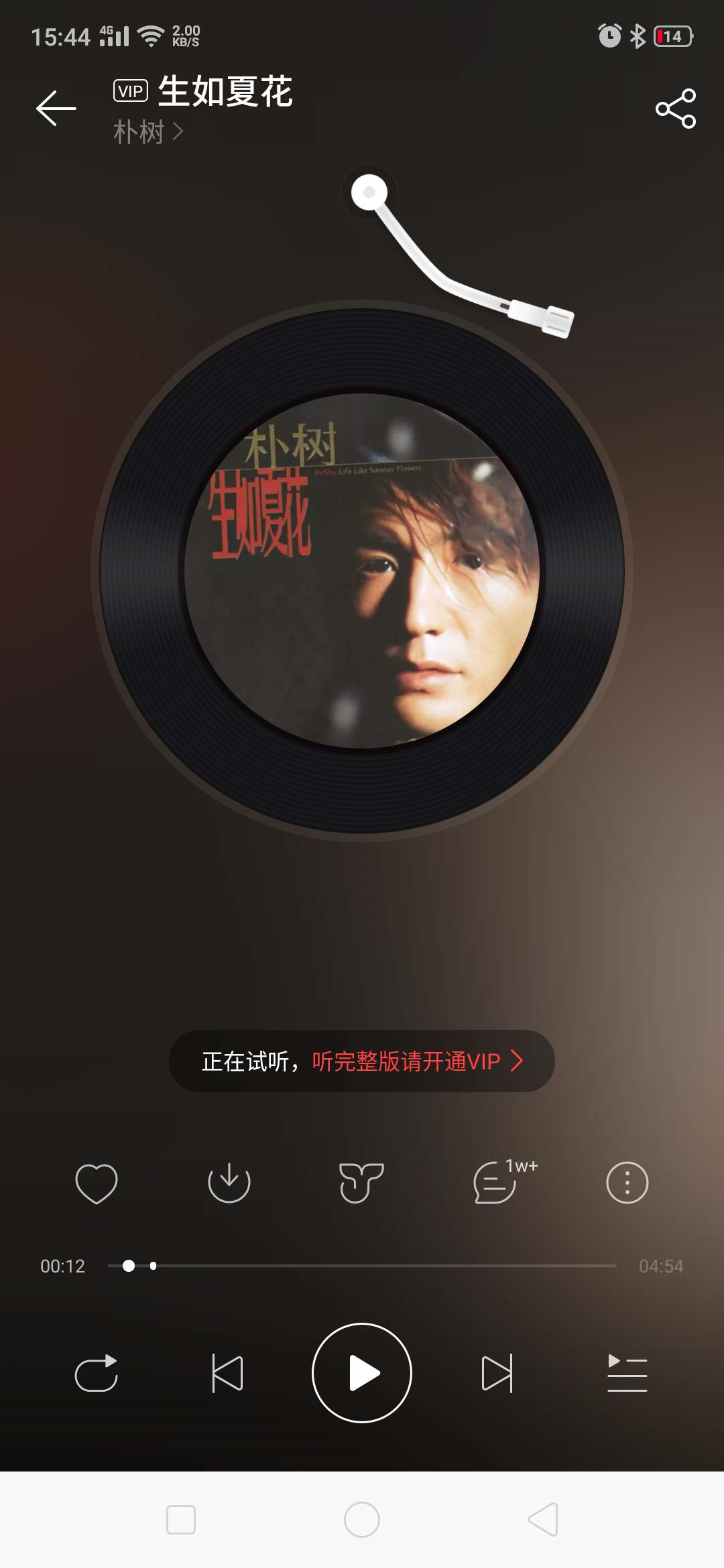This screenshot has width=724, height=1568.
Task: Favorite the song with the heart icon
Action: click(x=97, y=1183)
